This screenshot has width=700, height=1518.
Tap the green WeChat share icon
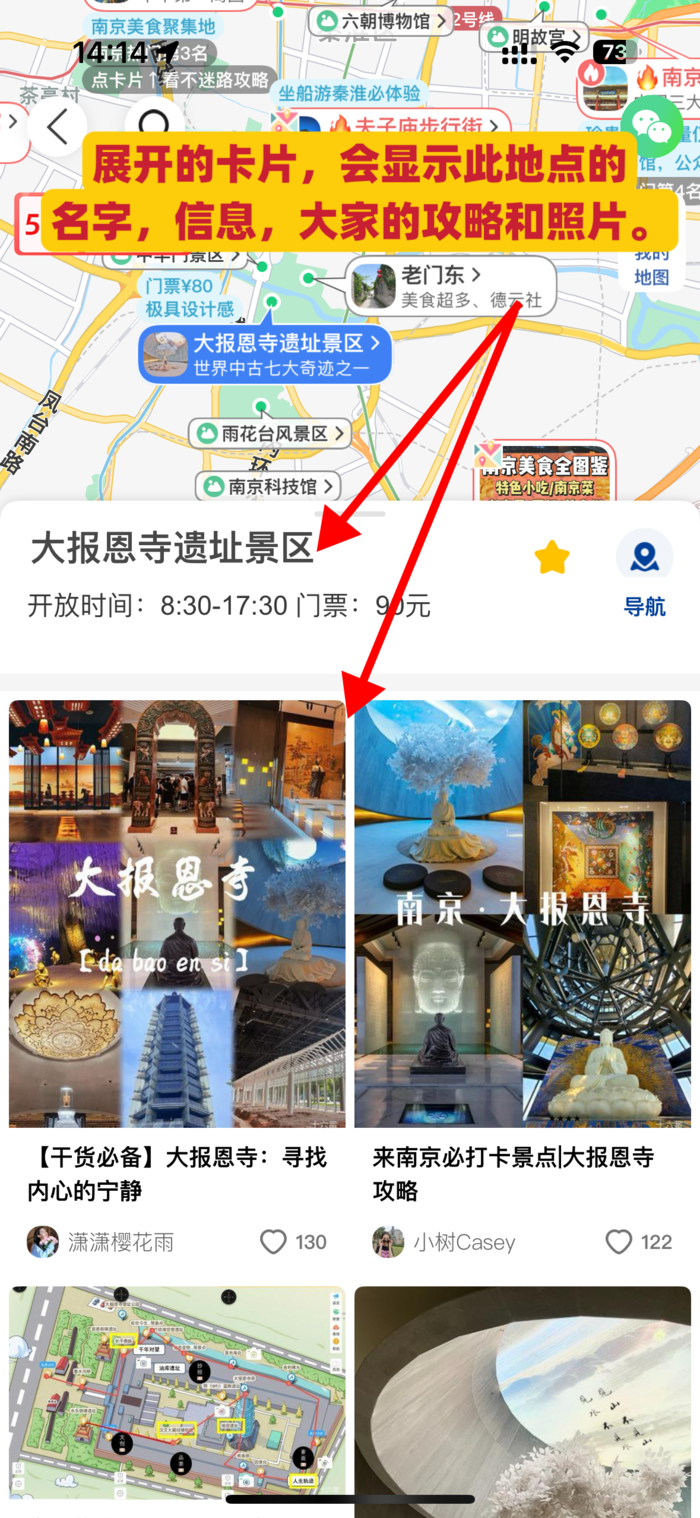click(x=657, y=127)
